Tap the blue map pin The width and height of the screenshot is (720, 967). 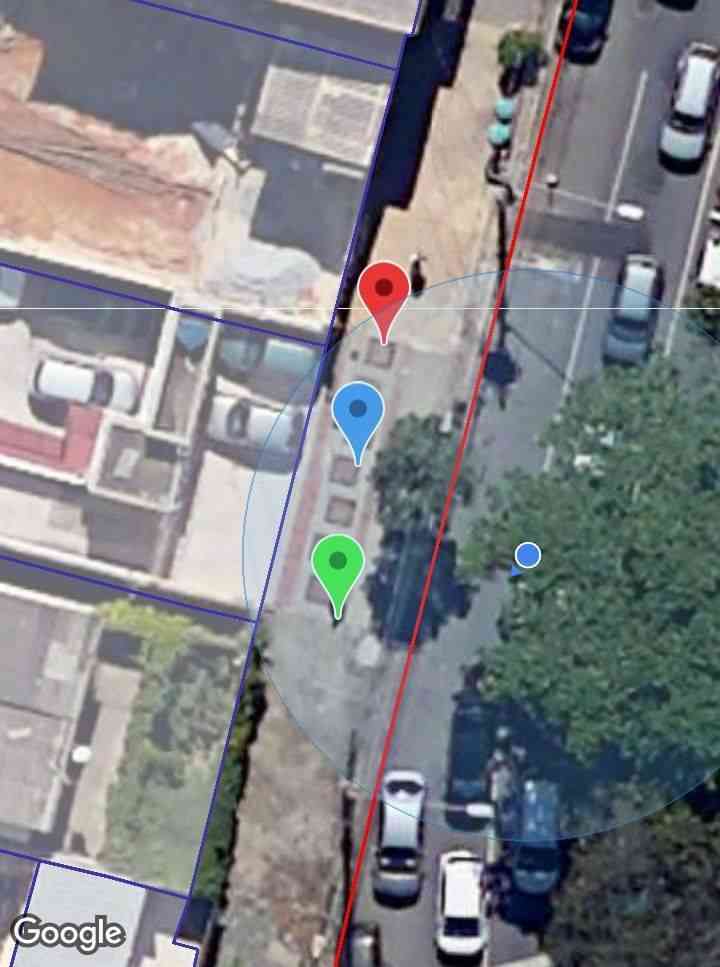coord(358,412)
